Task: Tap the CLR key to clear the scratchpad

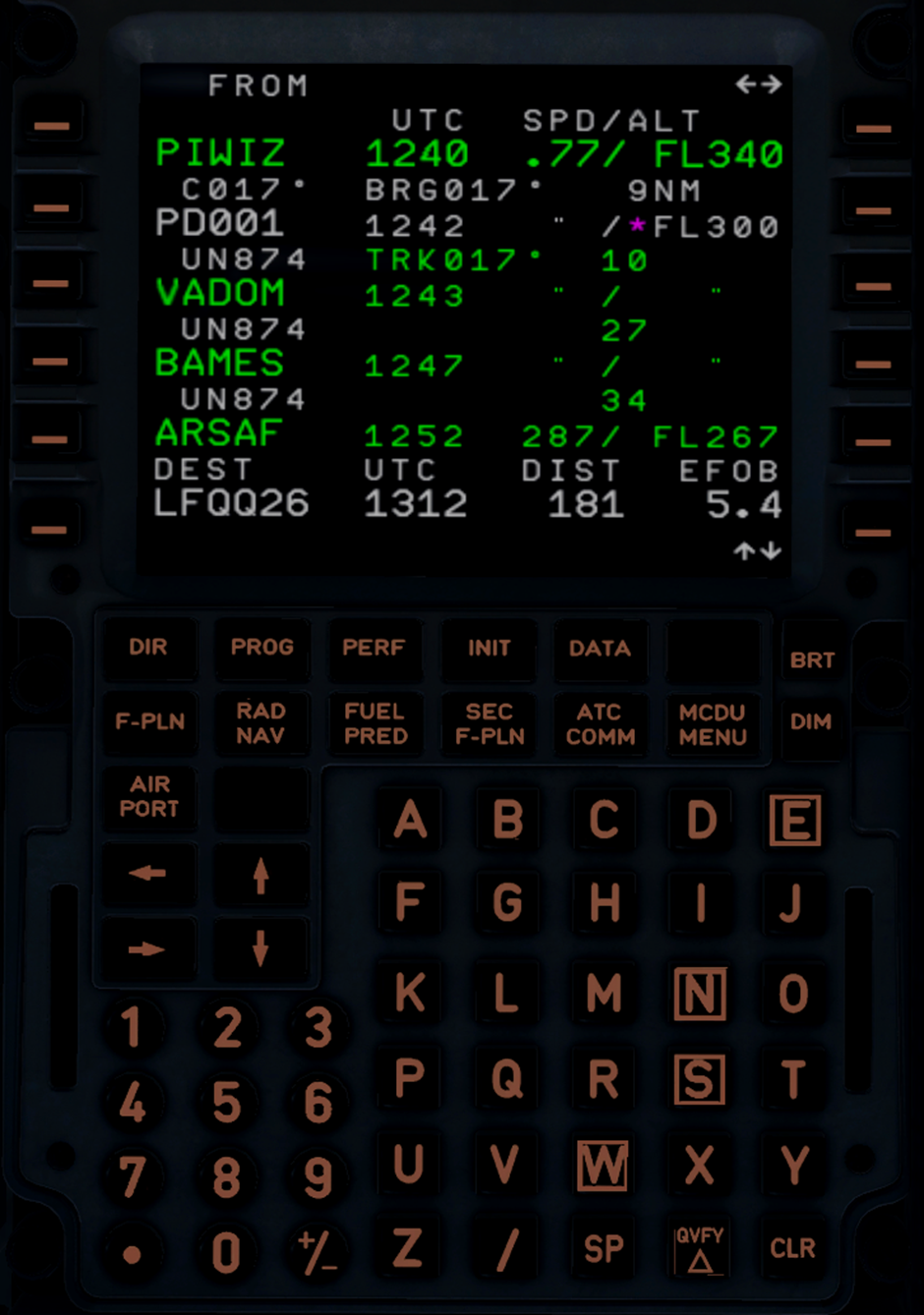Action: click(x=792, y=1248)
